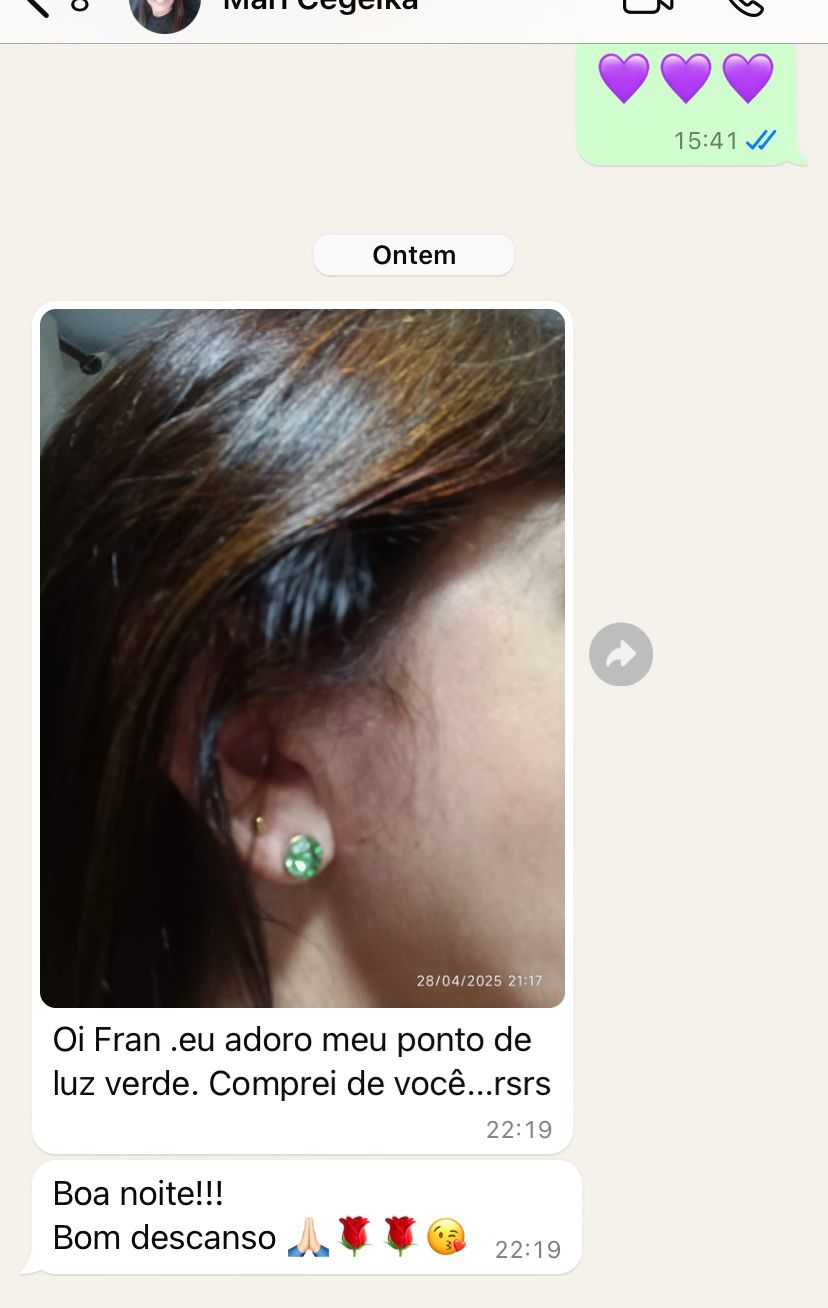
Task: Open Mari's profile picture in header
Action: click(165, 12)
